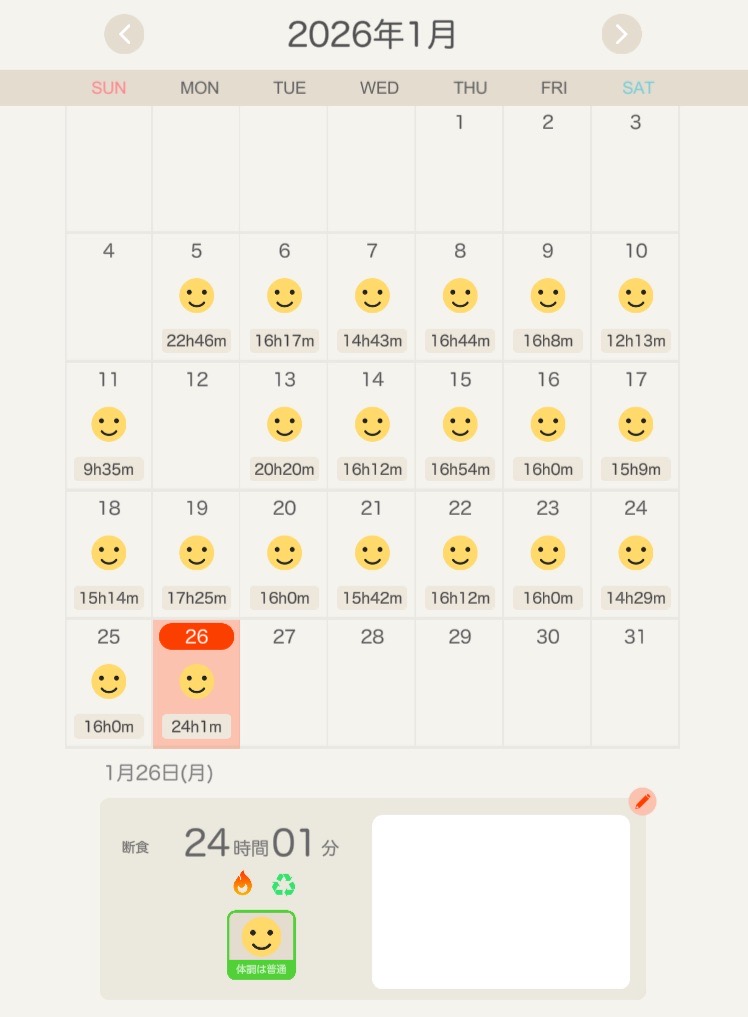Select January 11 with 9h35m fast
Screen dimensions: 748x1017
click(109, 425)
